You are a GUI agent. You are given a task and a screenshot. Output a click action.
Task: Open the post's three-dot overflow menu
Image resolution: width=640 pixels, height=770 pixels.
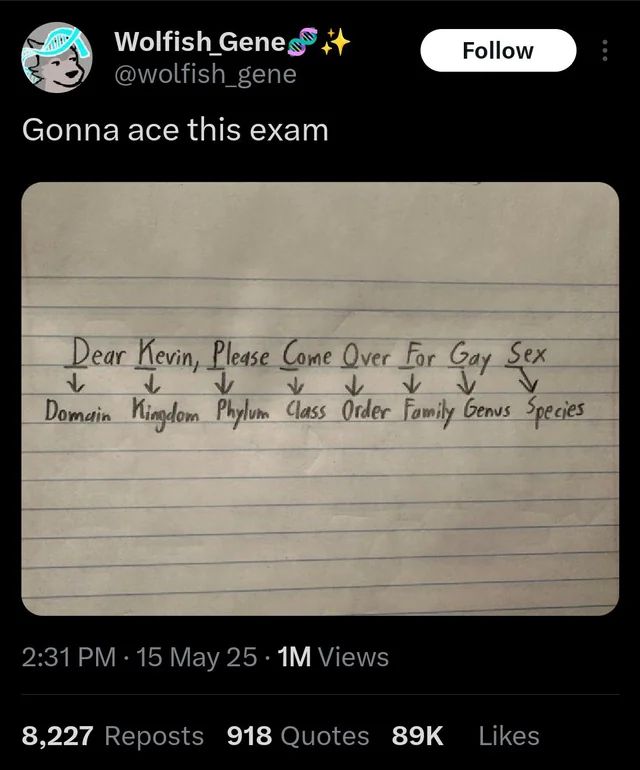coord(604,51)
